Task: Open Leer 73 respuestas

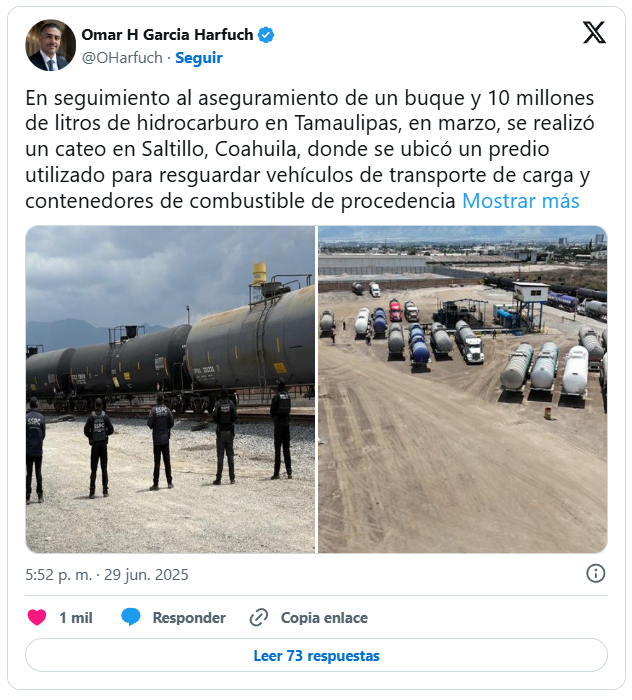Action: [316, 656]
